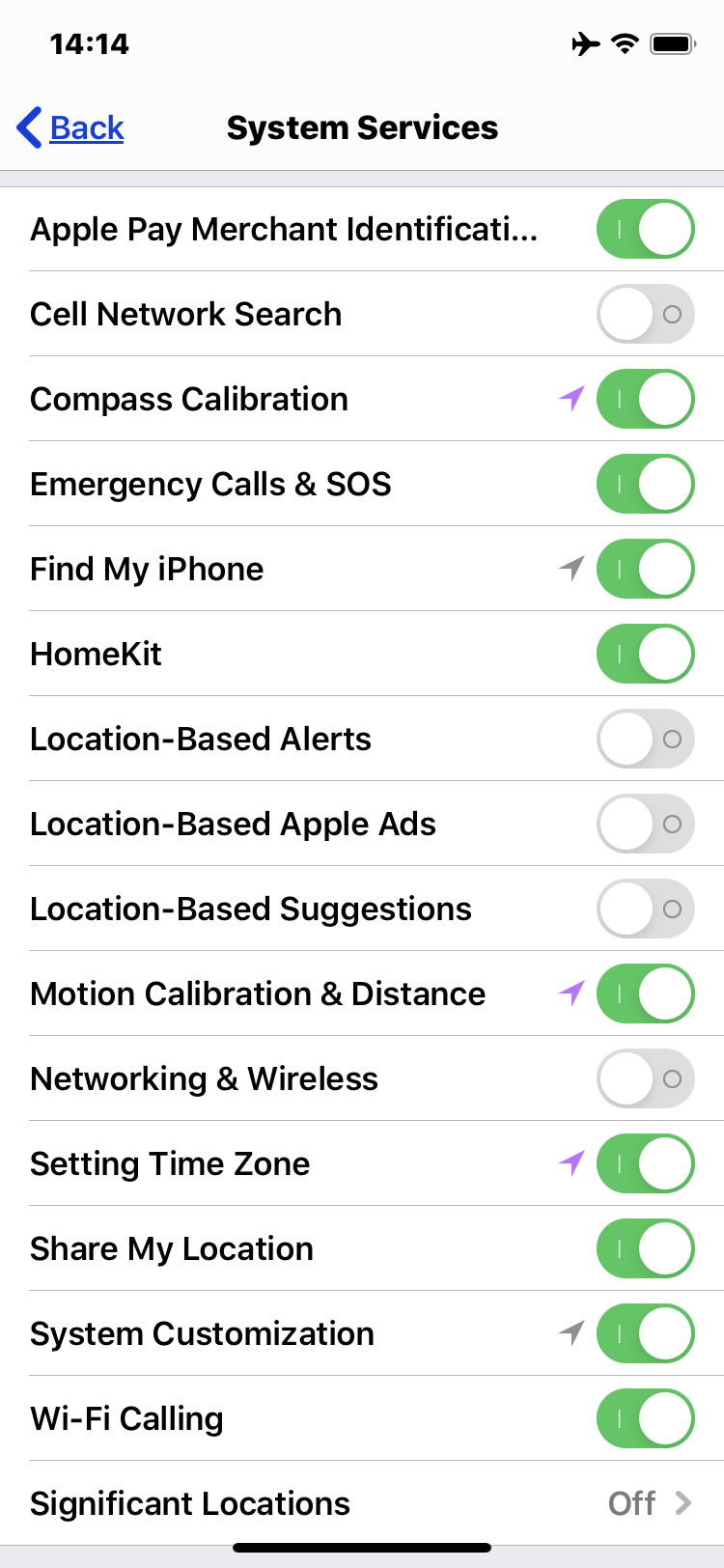
Task: Switch off Share My Location
Action: pyautogui.click(x=645, y=1248)
